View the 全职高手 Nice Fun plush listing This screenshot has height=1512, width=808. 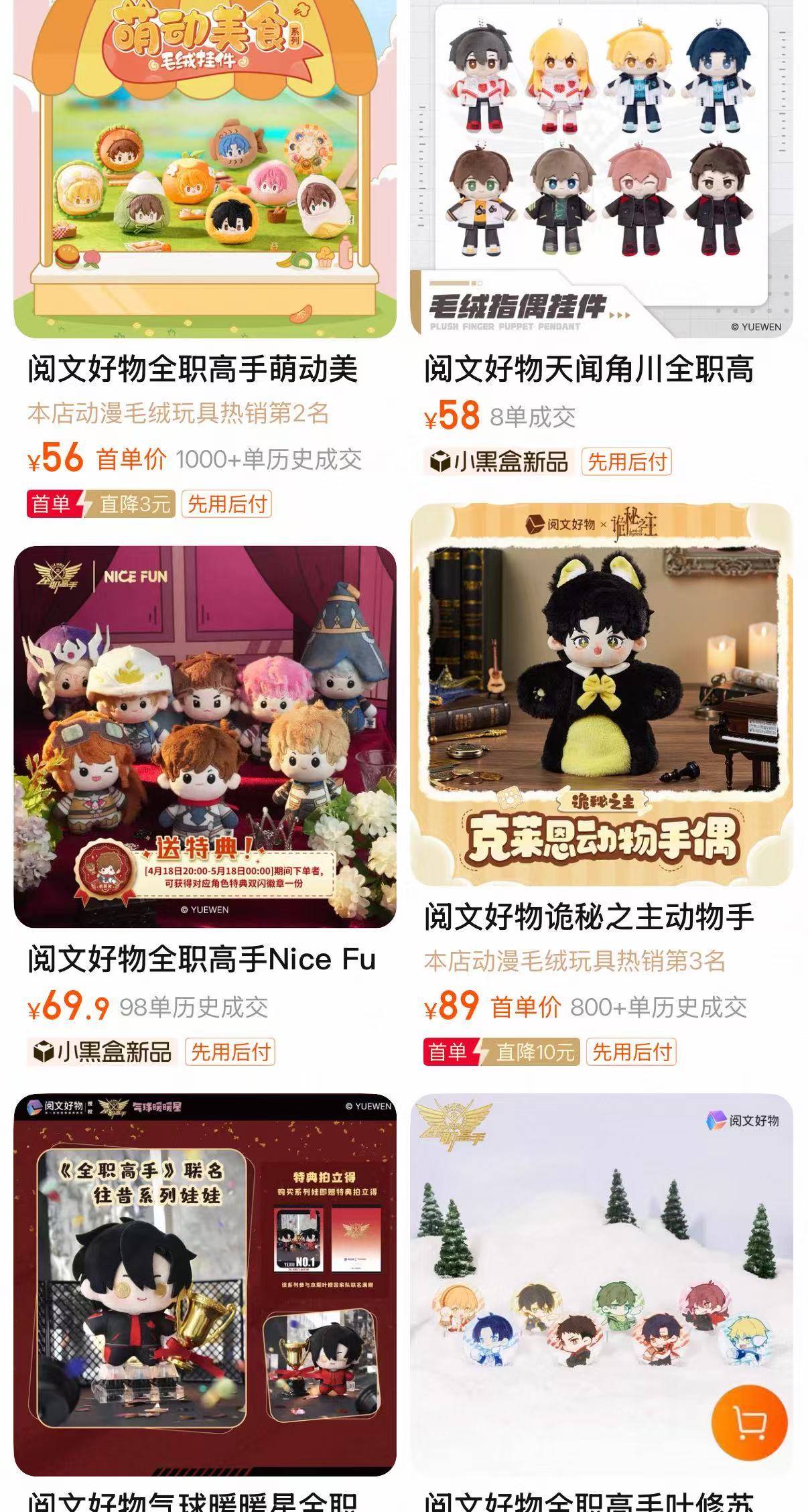[205, 737]
